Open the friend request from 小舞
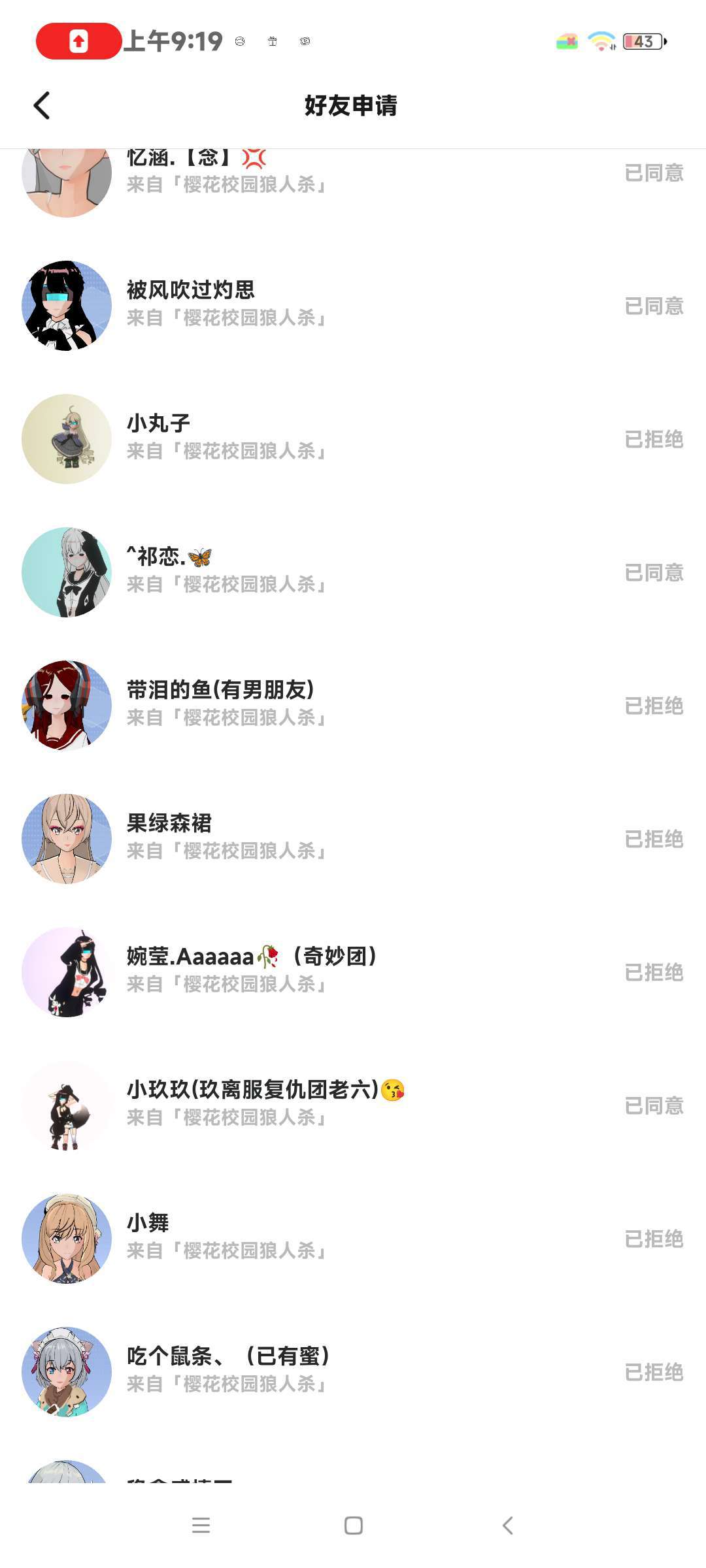Screen dimensions: 706x1568 click(x=353, y=1239)
